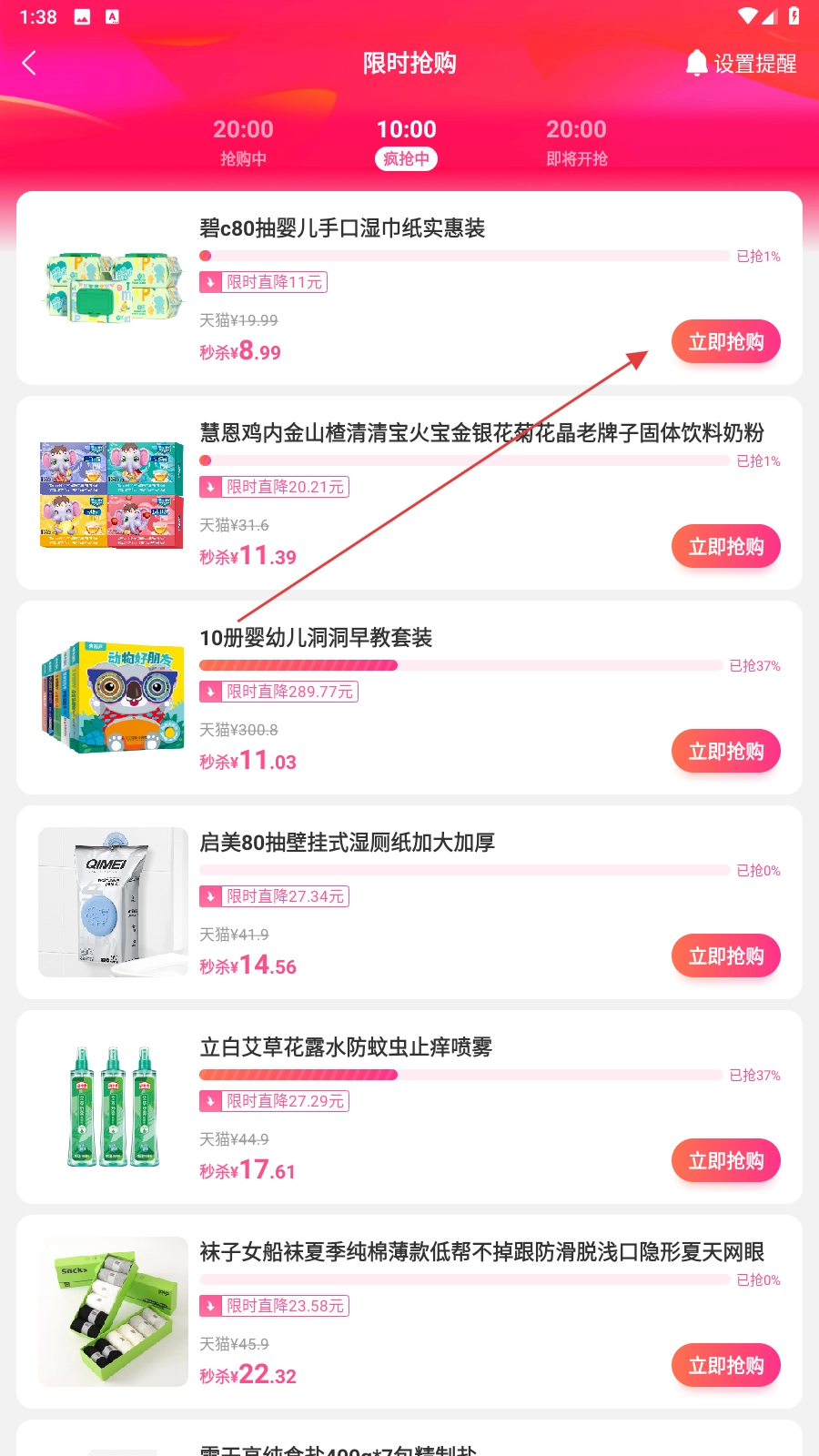The width and height of the screenshot is (819, 1456).
Task: Go back using the top-left arrow
Action: 29,63
